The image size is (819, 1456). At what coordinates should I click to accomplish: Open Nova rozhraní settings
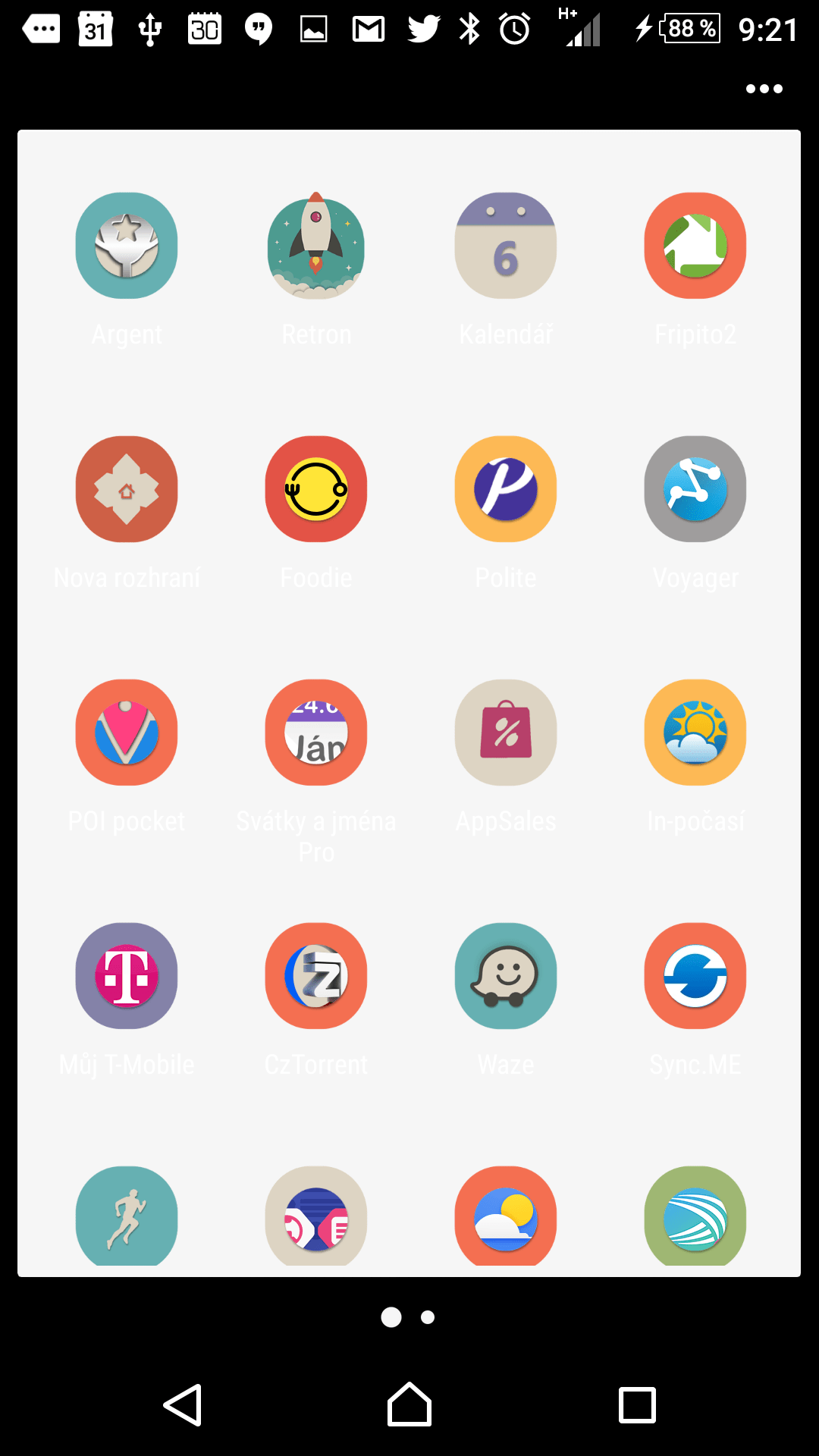[127, 489]
